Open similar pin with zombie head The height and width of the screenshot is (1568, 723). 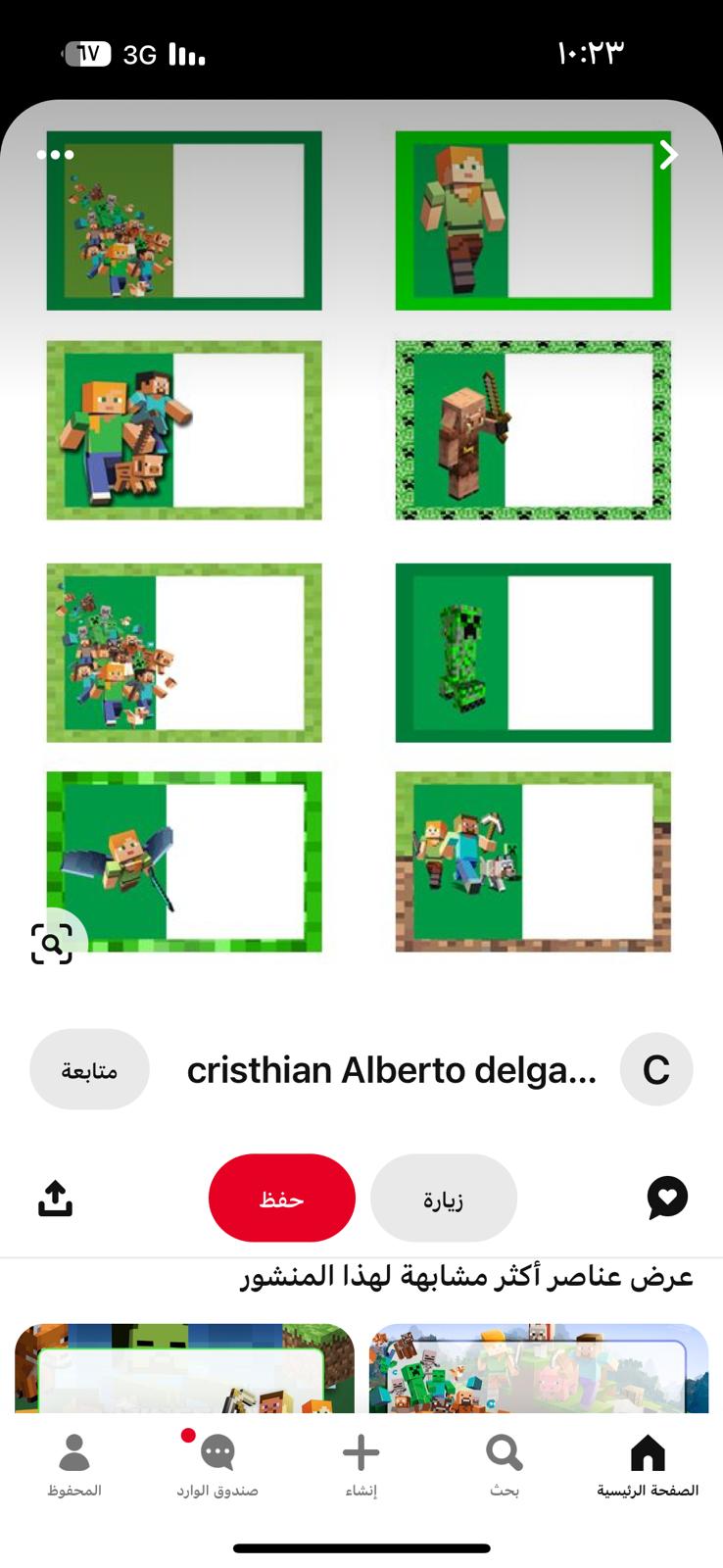click(x=184, y=1368)
